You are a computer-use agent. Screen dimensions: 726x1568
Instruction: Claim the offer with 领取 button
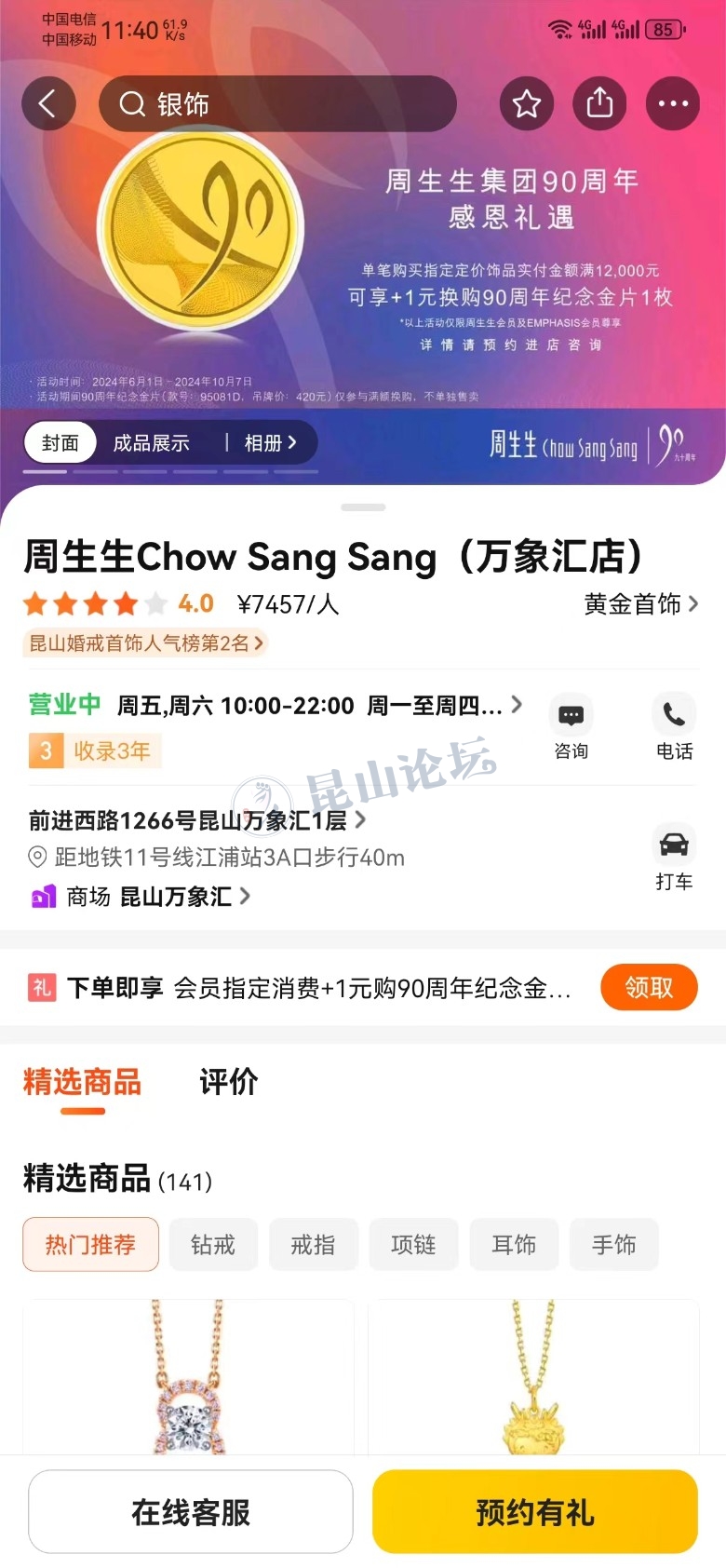pos(649,987)
